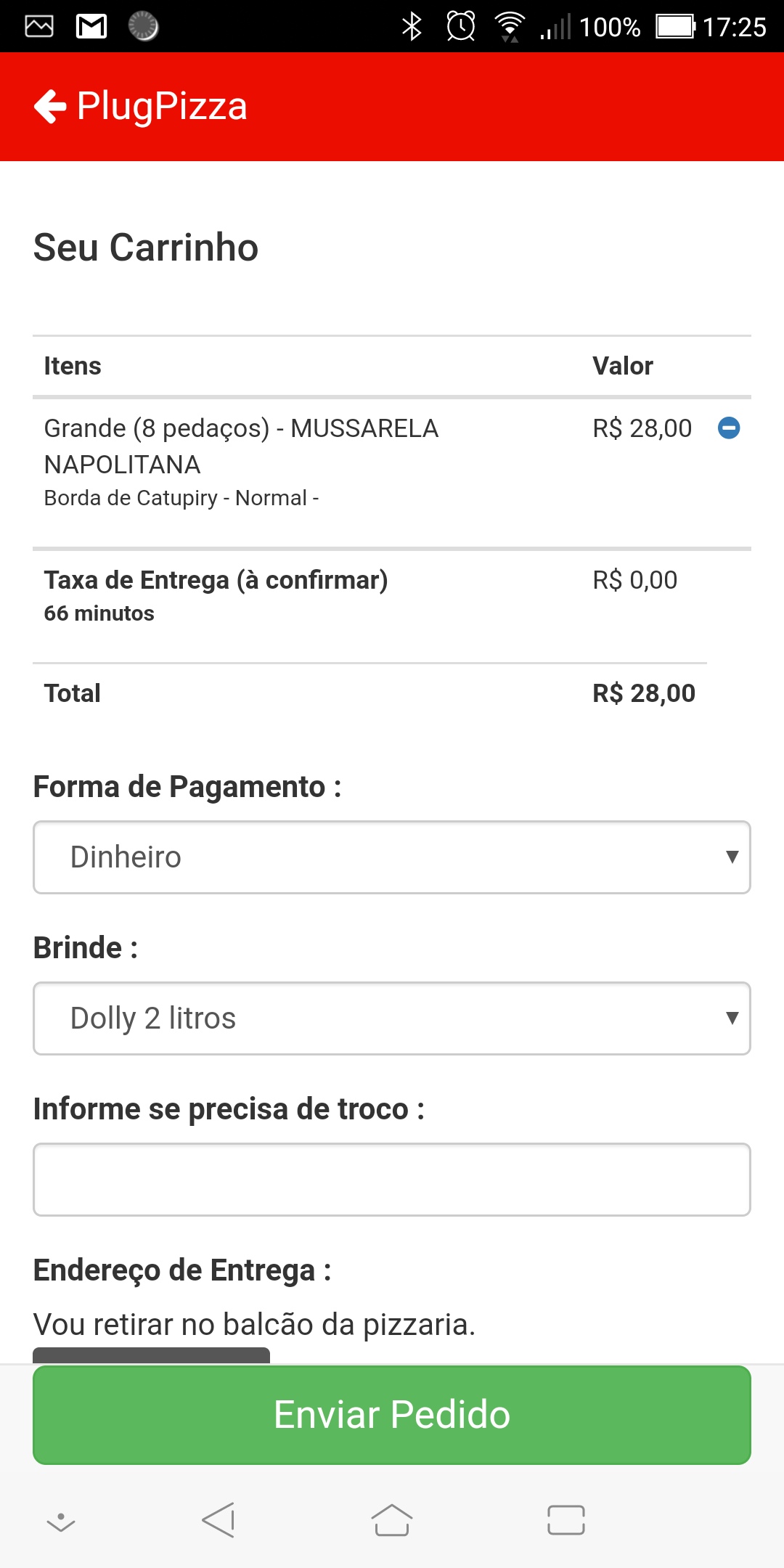Submit order with Enviar Pedido
The image size is (784, 1568).
[392, 1415]
